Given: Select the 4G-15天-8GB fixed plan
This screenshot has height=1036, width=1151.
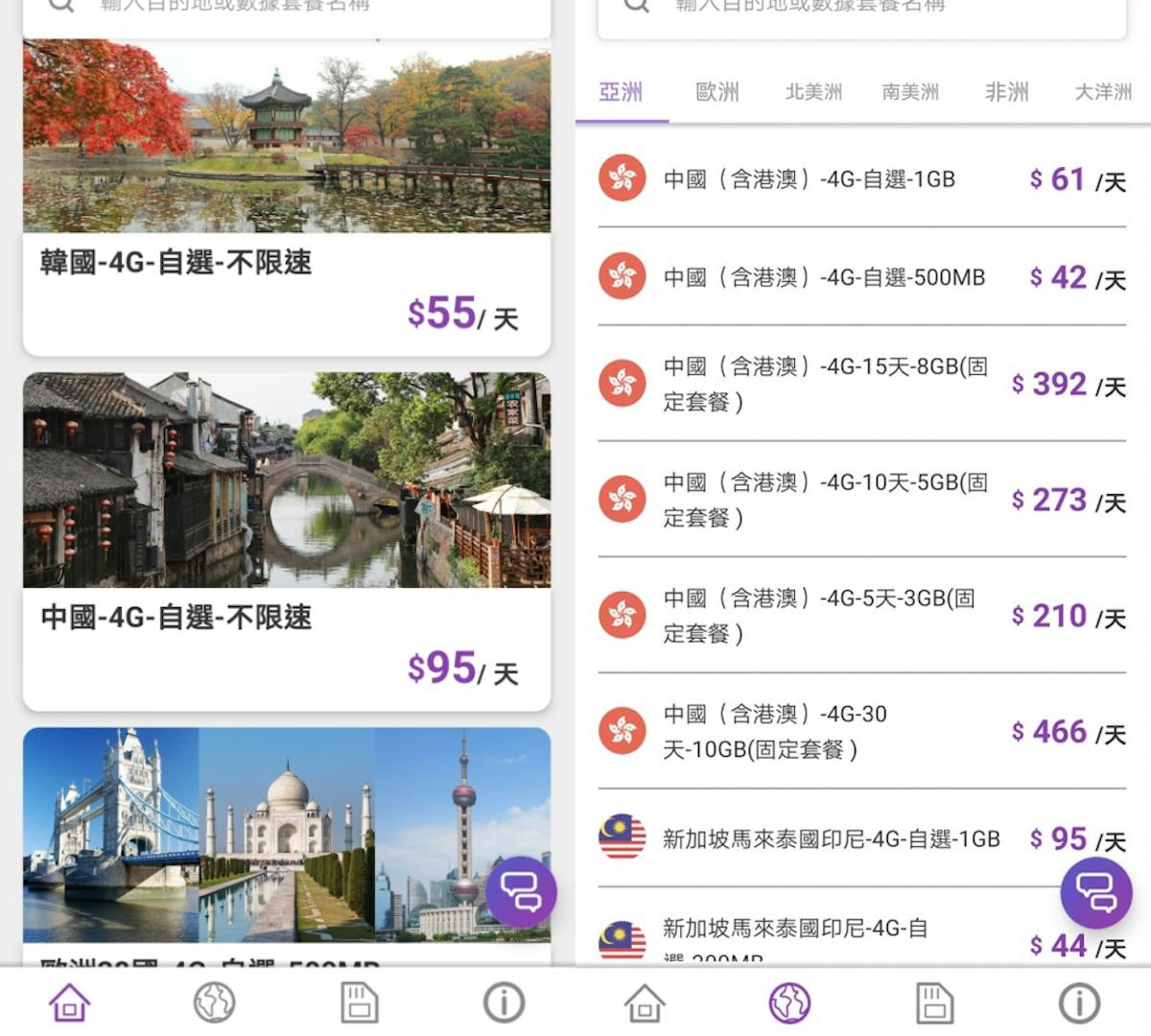Looking at the screenshot, I should point(861,384).
